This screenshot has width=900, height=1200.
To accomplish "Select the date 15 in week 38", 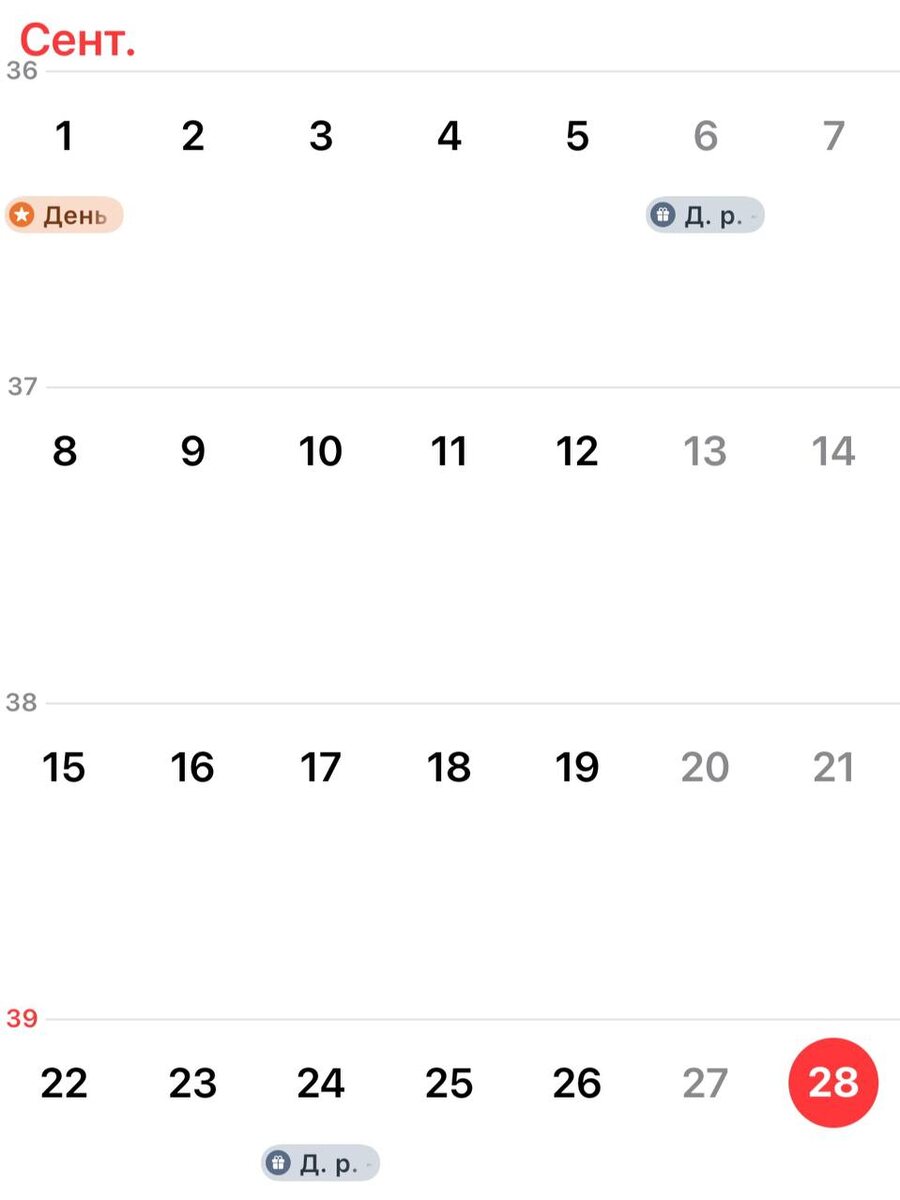I will click(64, 768).
